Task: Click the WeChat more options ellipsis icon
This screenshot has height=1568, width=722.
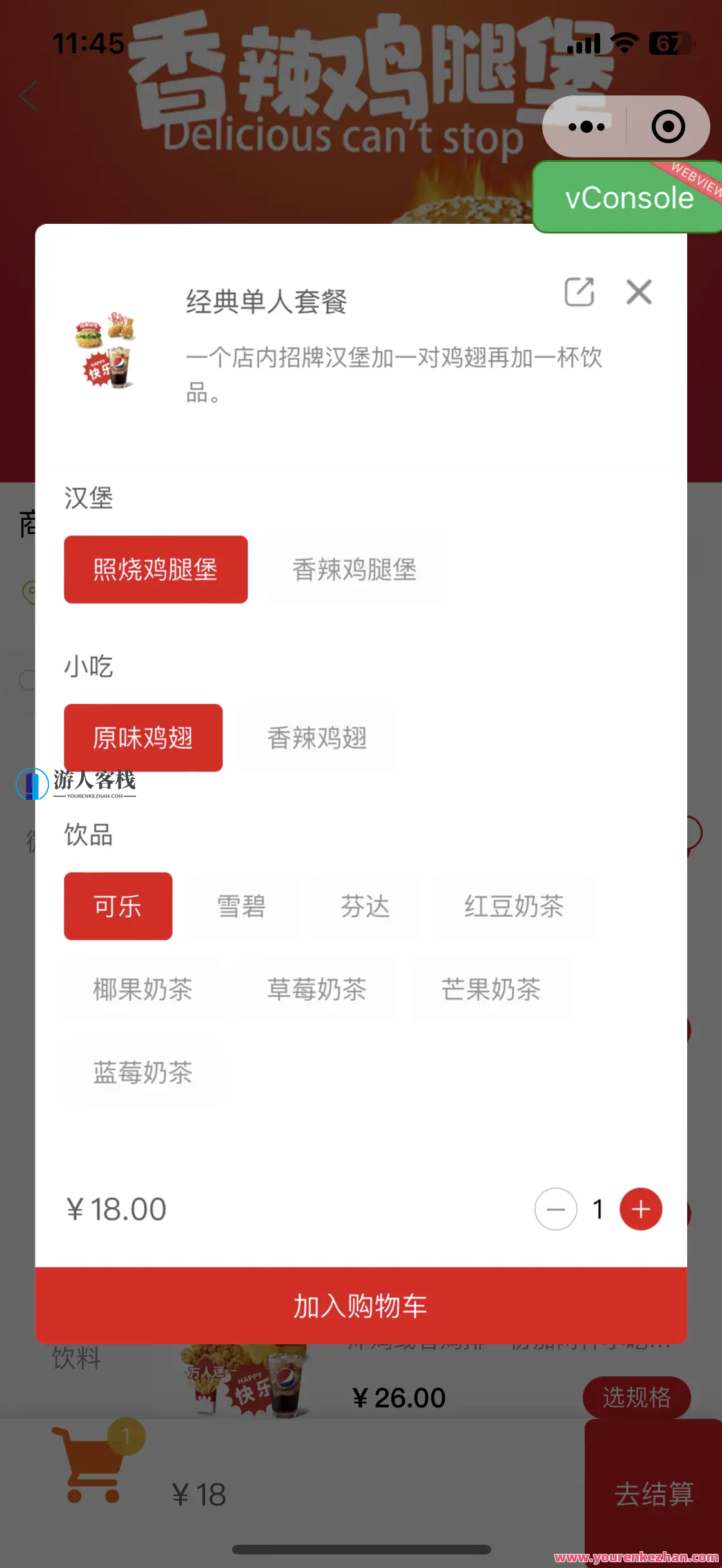Action: pos(585,126)
